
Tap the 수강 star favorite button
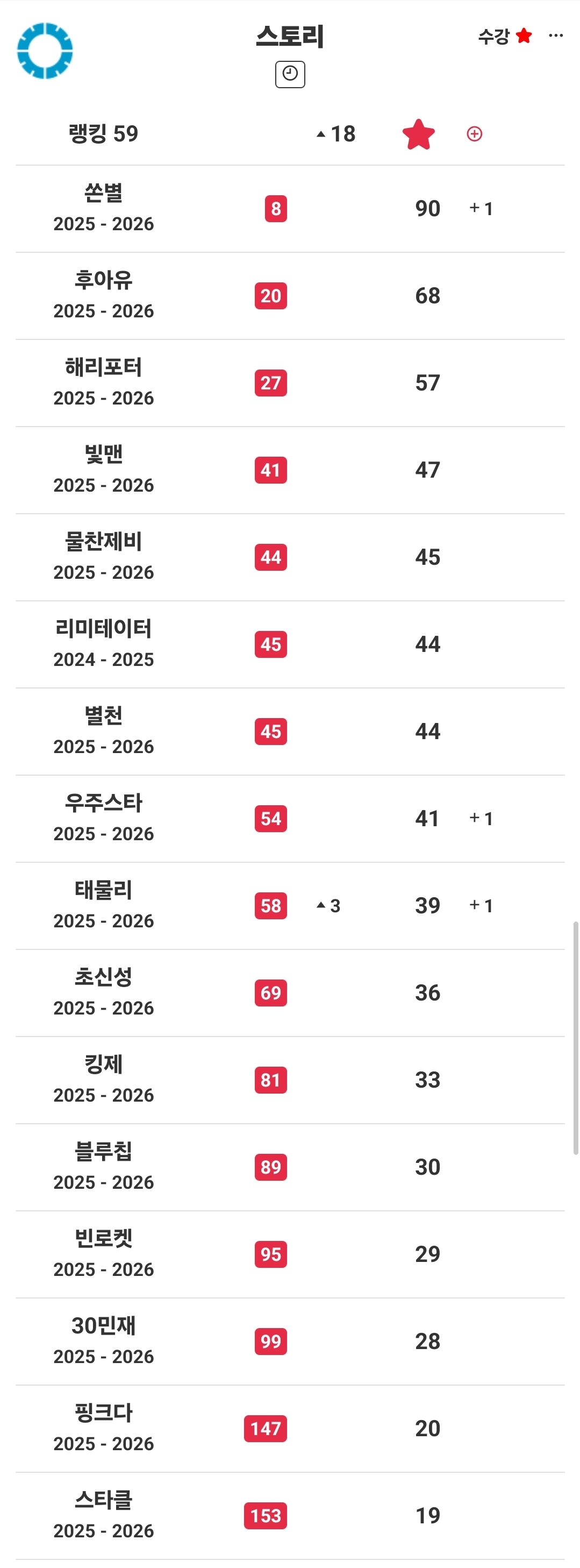(x=505, y=36)
